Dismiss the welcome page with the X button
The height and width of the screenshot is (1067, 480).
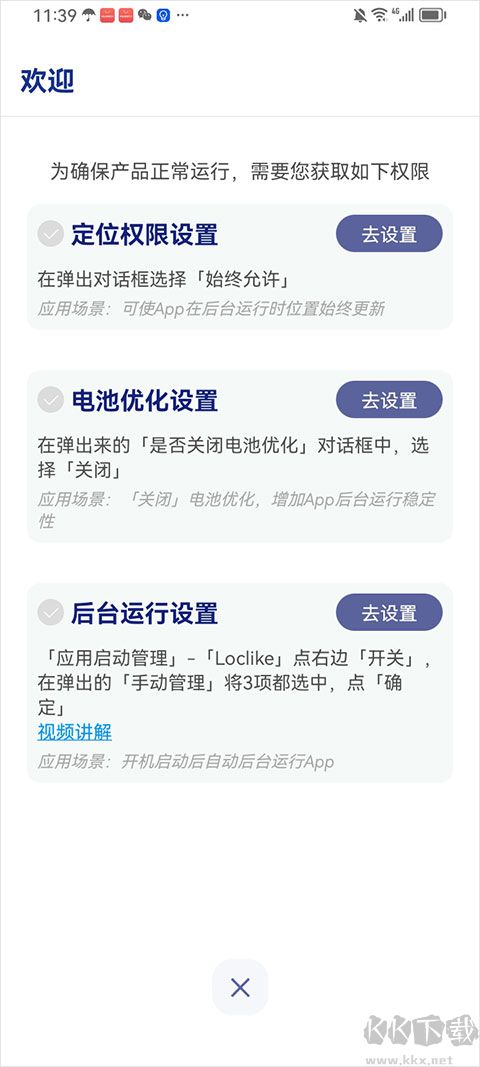point(240,987)
